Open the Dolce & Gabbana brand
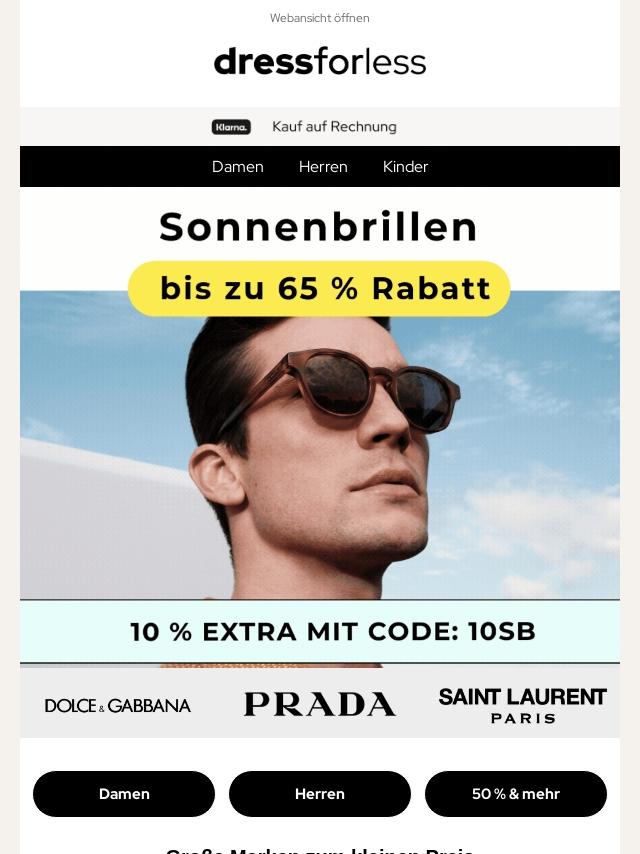This screenshot has width=640, height=854. [x=118, y=705]
